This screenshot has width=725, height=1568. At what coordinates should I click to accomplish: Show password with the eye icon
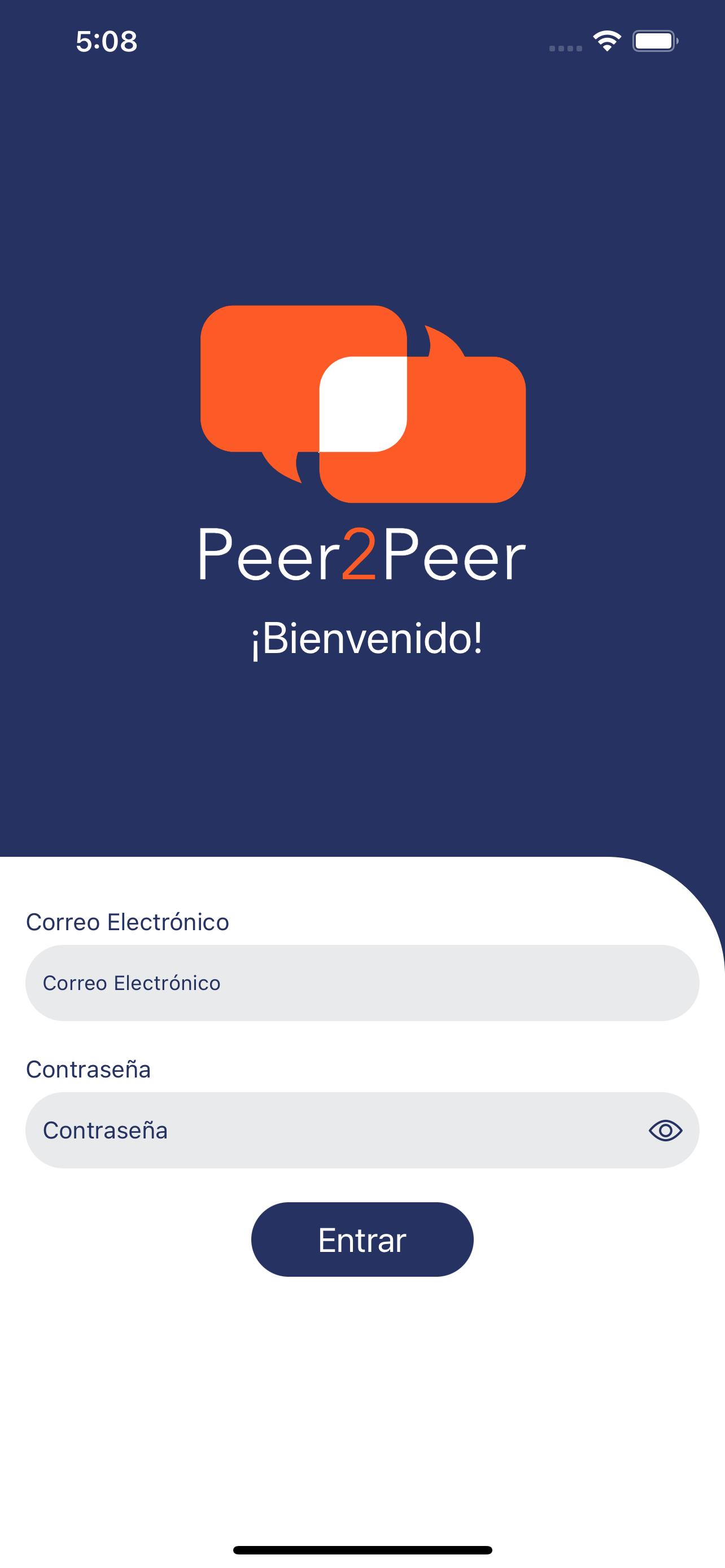click(x=665, y=1131)
